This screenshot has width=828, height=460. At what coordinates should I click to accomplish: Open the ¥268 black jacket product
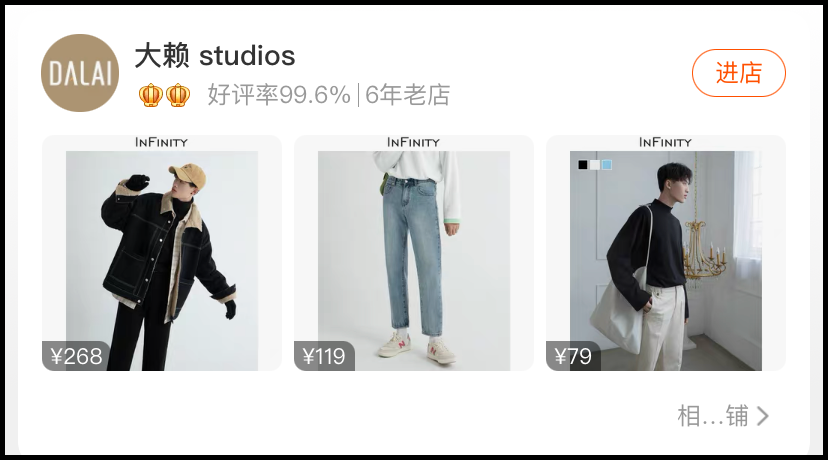pyautogui.click(x=162, y=253)
